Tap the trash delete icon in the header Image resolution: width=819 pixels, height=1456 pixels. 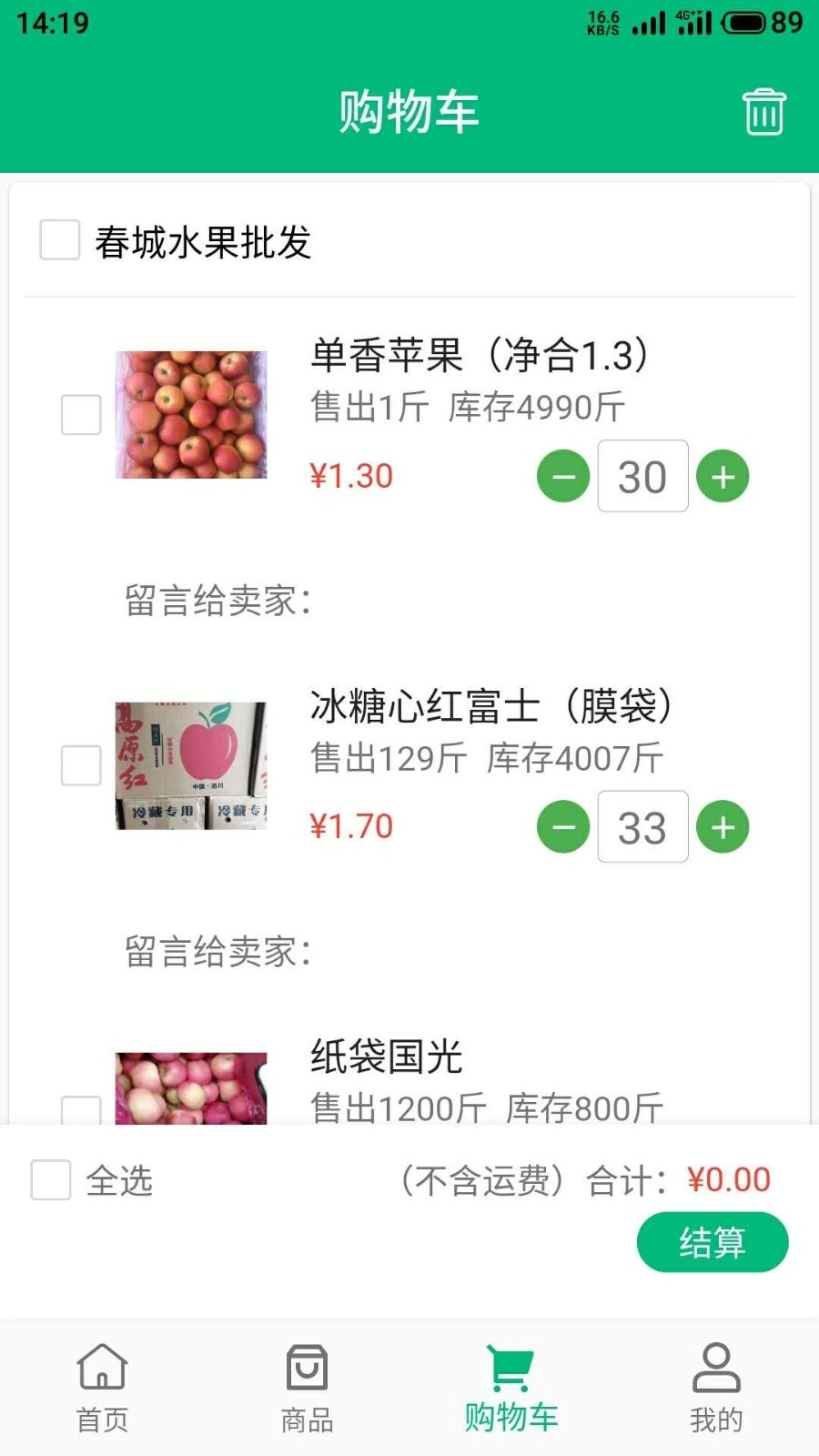pyautogui.click(x=764, y=111)
